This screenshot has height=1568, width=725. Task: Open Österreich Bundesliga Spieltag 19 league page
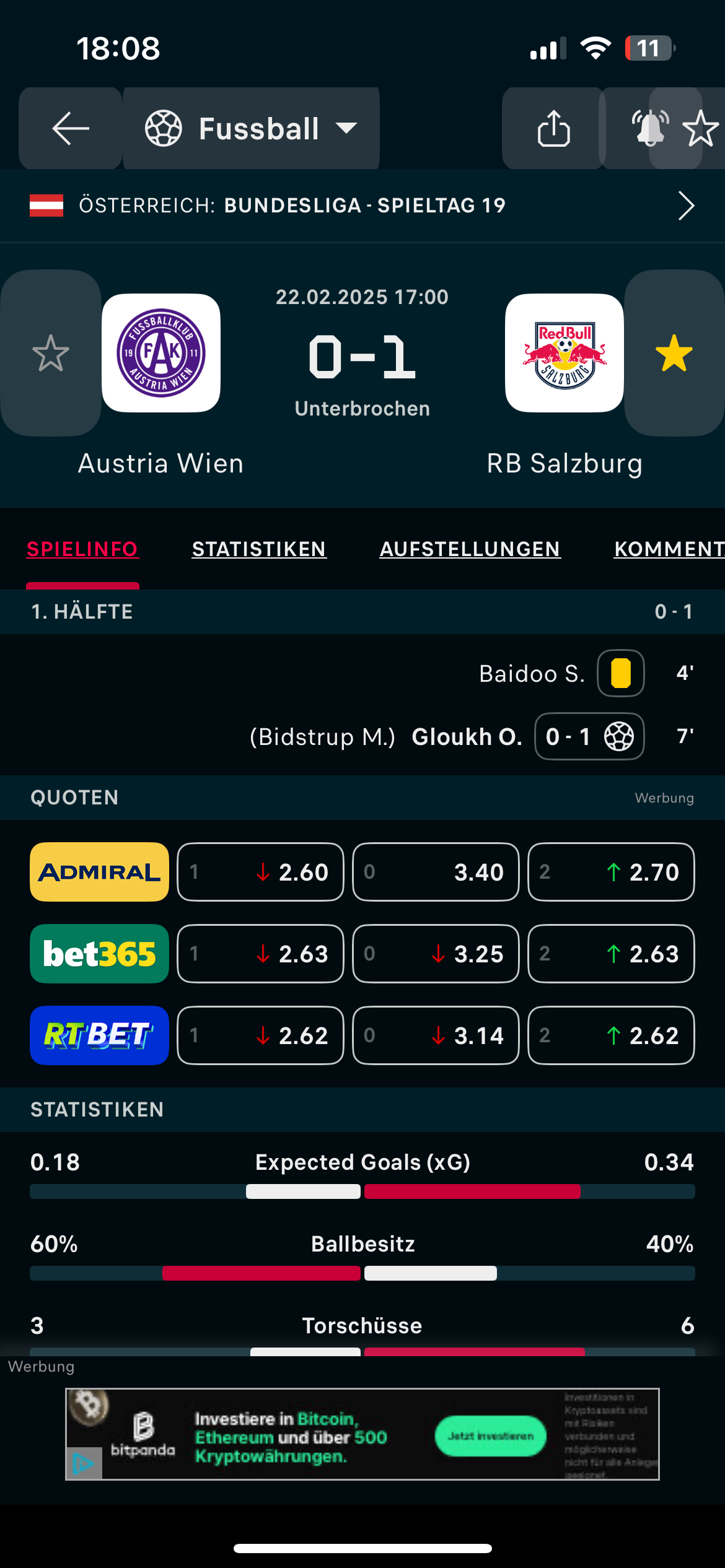(362, 206)
